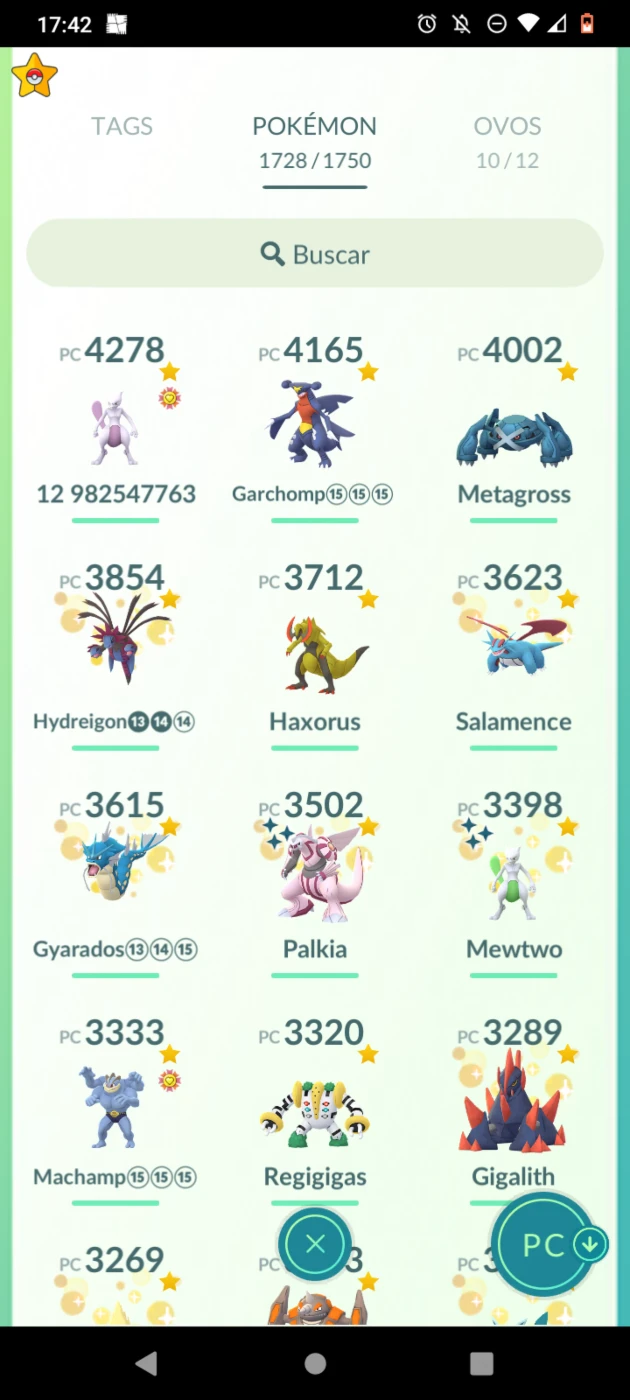Tap the star Poké Ball icon at top left
This screenshot has width=630, height=1400.
(35, 76)
